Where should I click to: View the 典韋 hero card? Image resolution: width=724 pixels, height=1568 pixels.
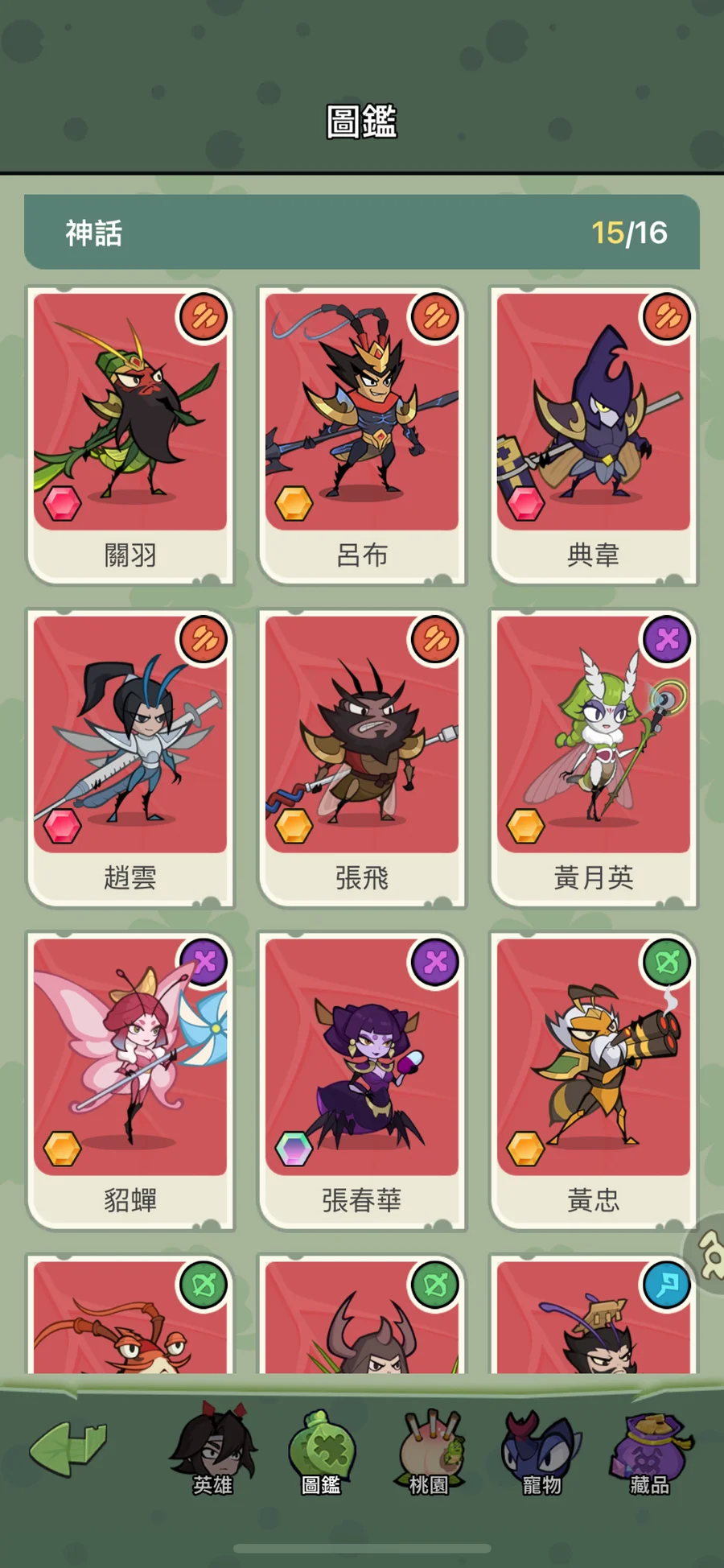pyautogui.click(x=594, y=435)
